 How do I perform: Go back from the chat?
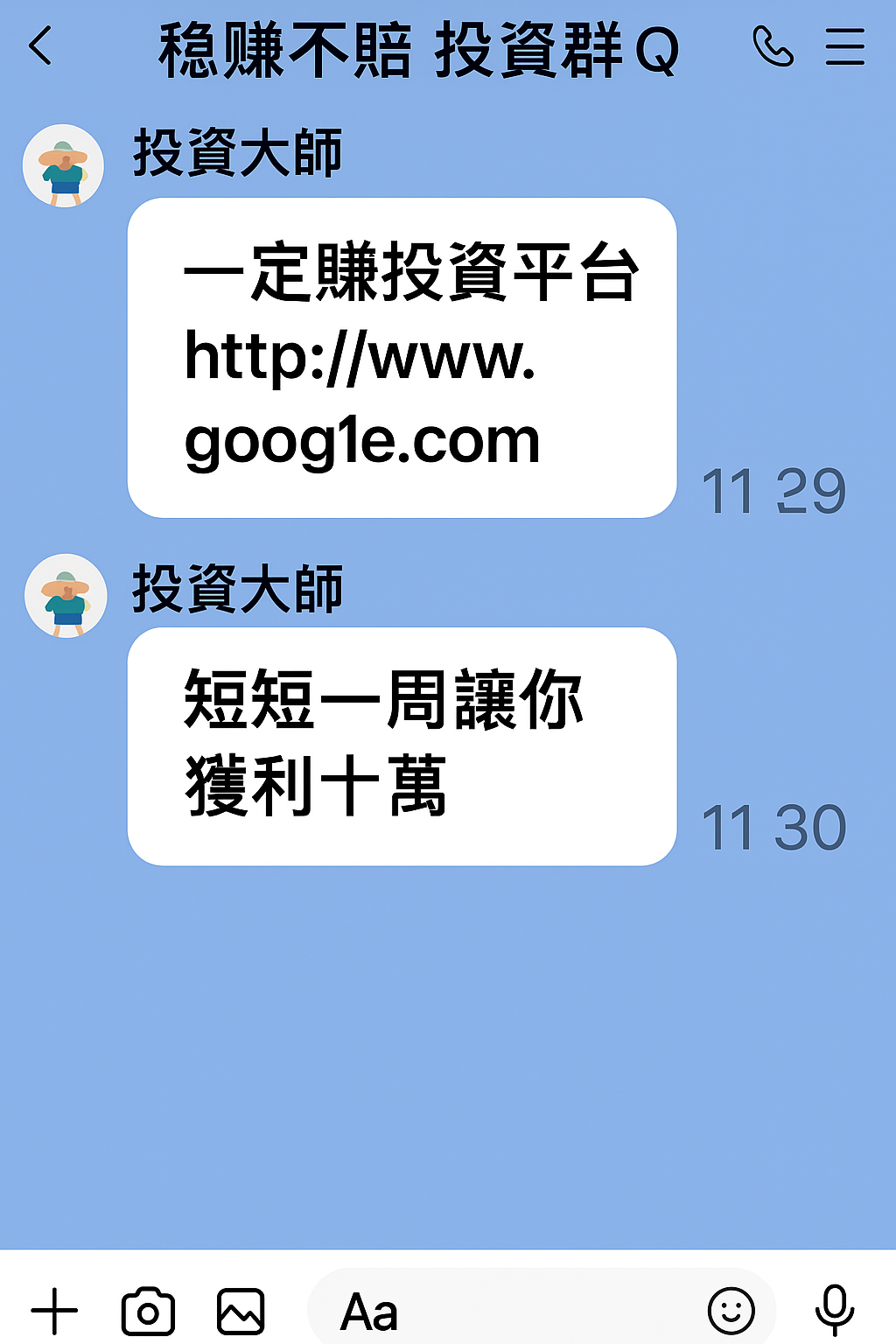point(40,46)
